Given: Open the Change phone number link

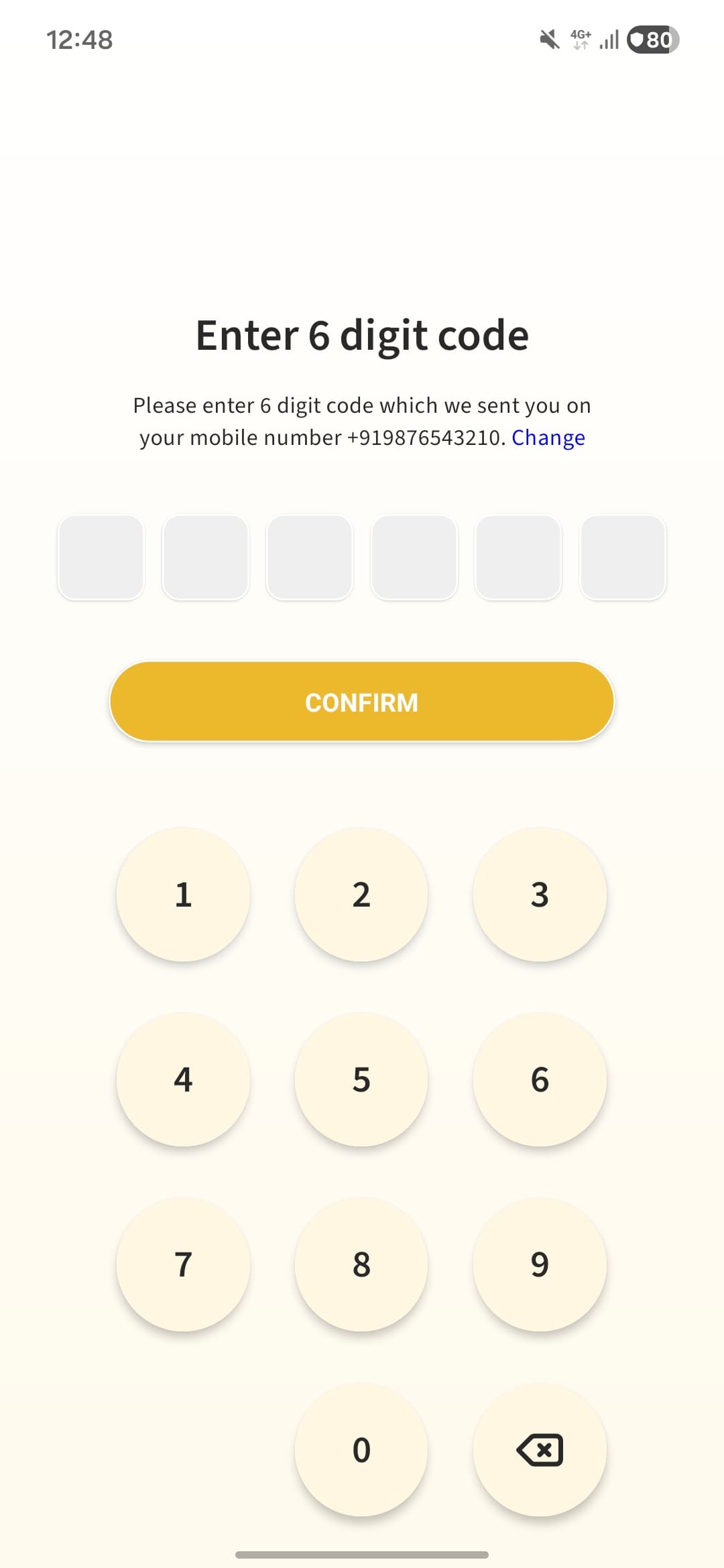Looking at the screenshot, I should pyautogui.click(x=548, y=437).
